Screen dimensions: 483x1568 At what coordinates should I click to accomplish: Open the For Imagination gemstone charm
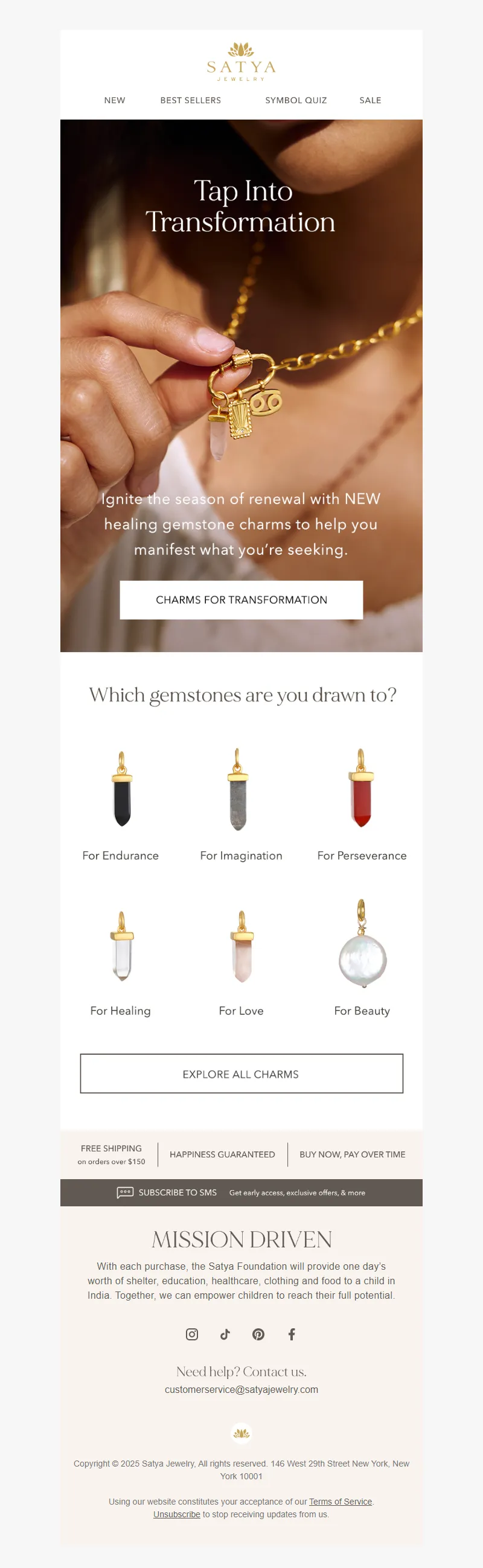pyautogui.click(x=238, y=790)
